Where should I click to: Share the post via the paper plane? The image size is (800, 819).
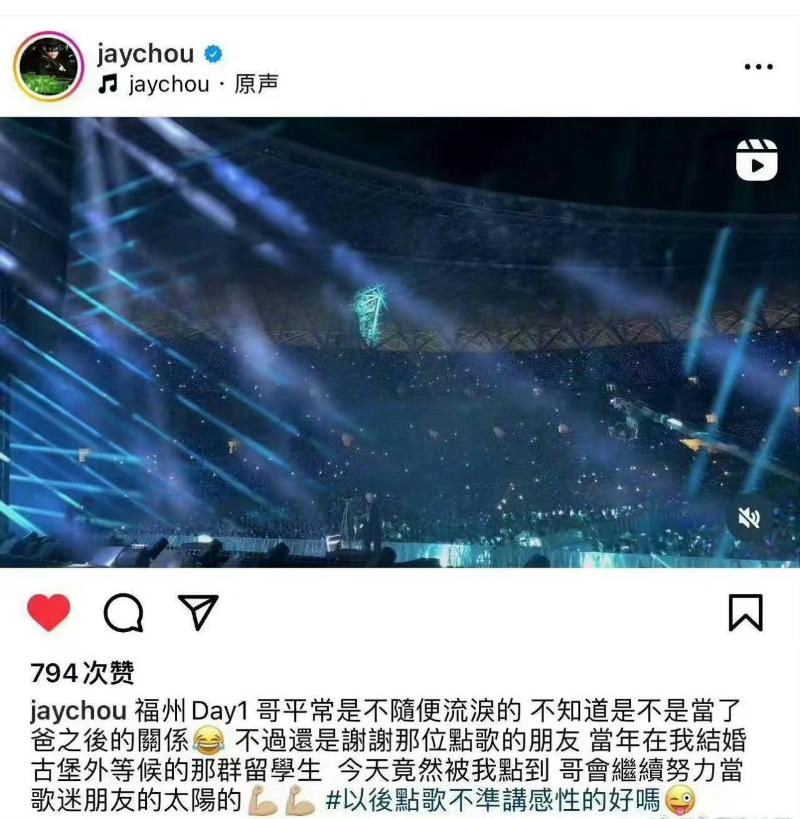pos(198,611)
